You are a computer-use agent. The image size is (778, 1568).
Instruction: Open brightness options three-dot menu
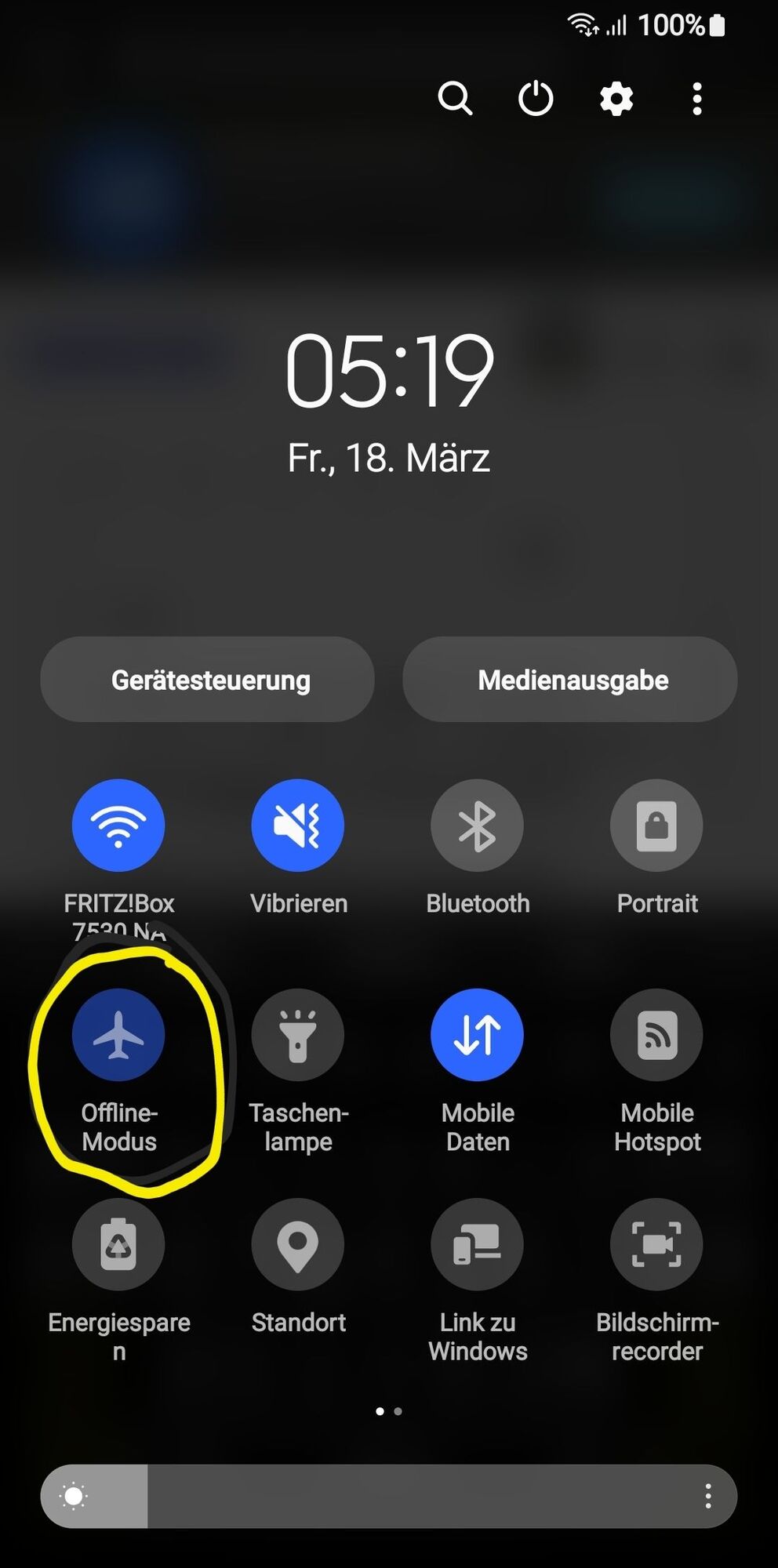tap(707, 1496)
